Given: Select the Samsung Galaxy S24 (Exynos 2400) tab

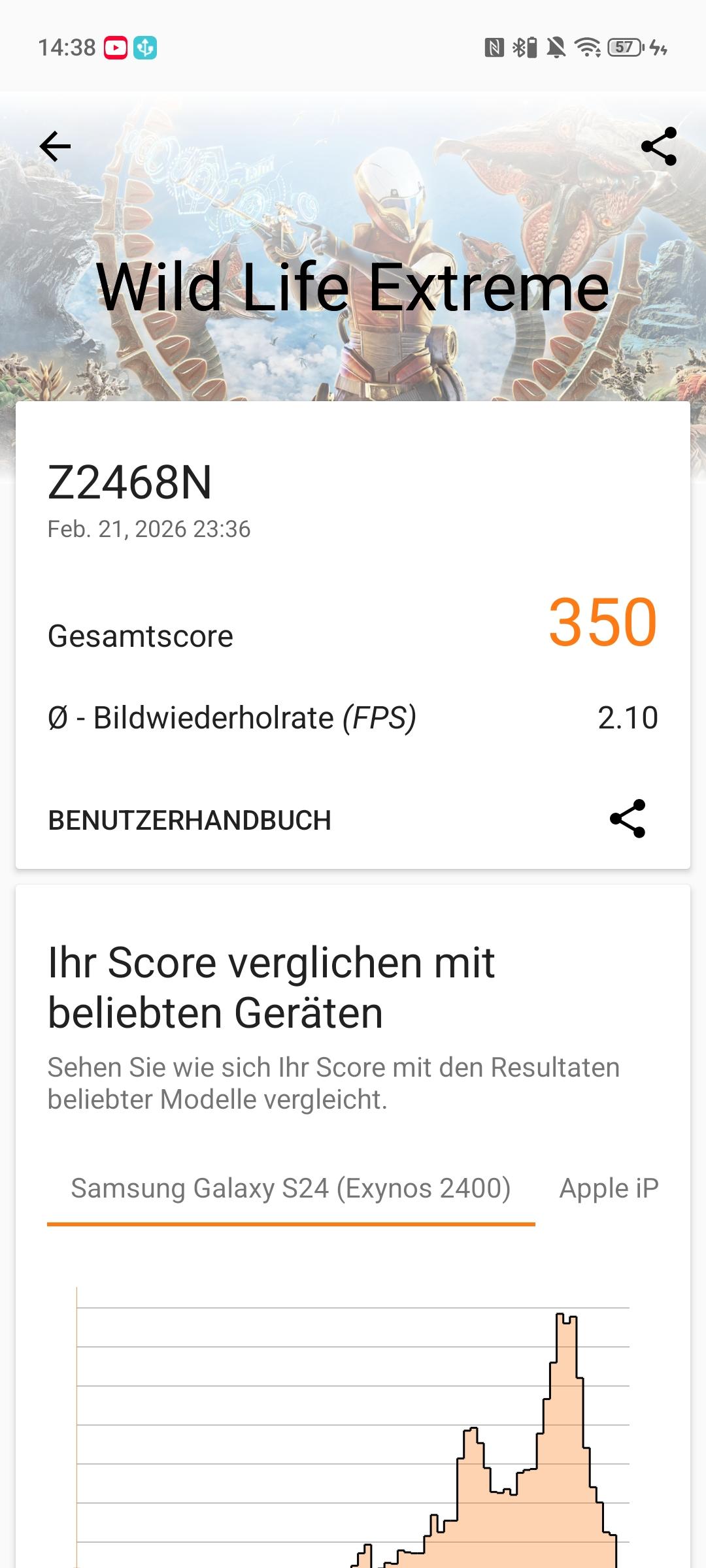Looking at the screenshot, I should 291,1188.
